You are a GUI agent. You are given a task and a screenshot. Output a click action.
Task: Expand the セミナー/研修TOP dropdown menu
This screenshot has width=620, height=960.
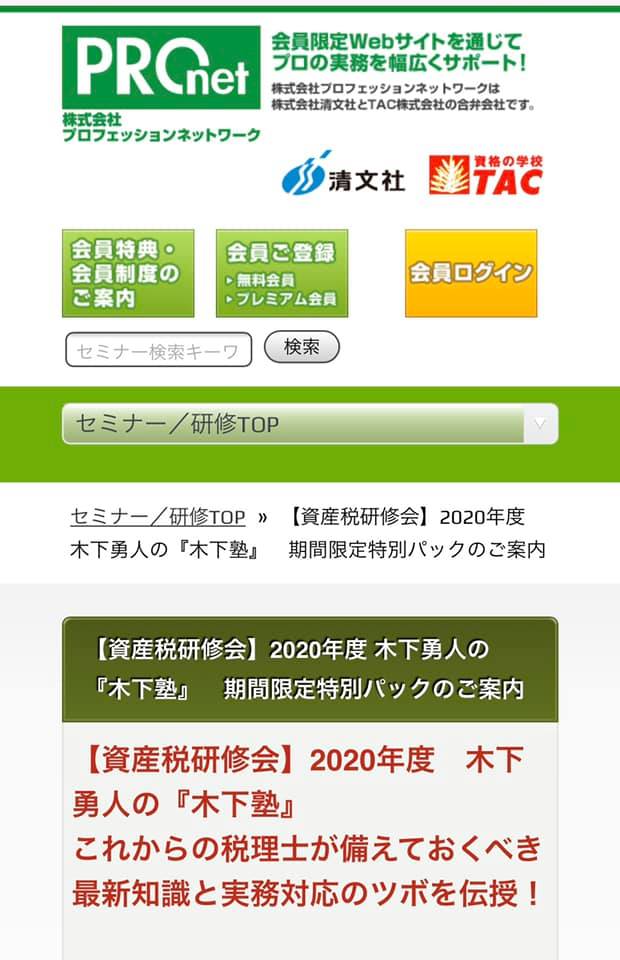(310, 424)
